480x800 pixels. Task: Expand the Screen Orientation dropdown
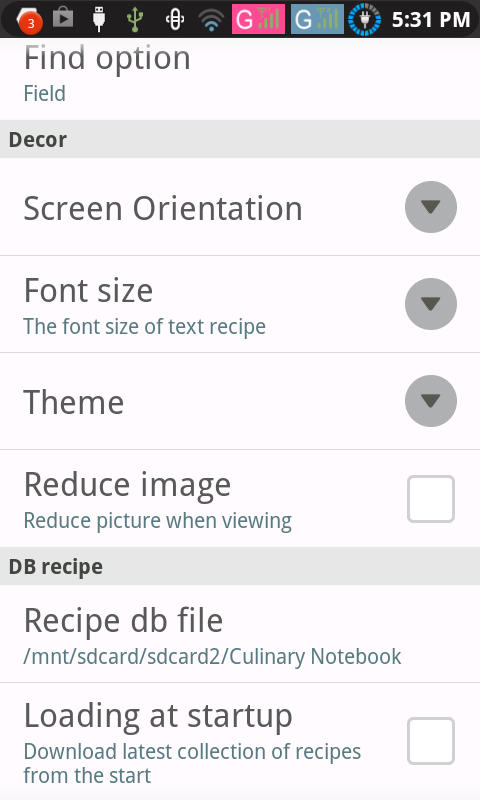click(x=431, y=207)
